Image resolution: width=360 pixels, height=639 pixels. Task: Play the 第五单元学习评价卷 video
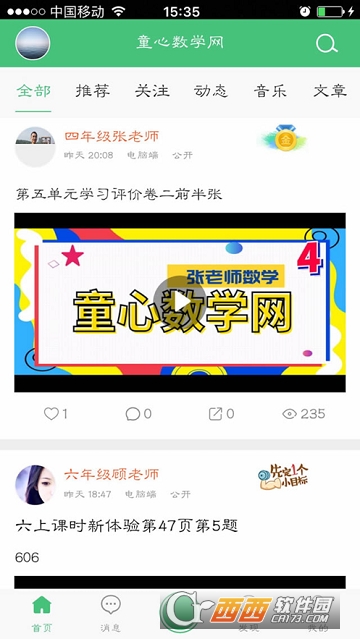[x=180, y=302]
